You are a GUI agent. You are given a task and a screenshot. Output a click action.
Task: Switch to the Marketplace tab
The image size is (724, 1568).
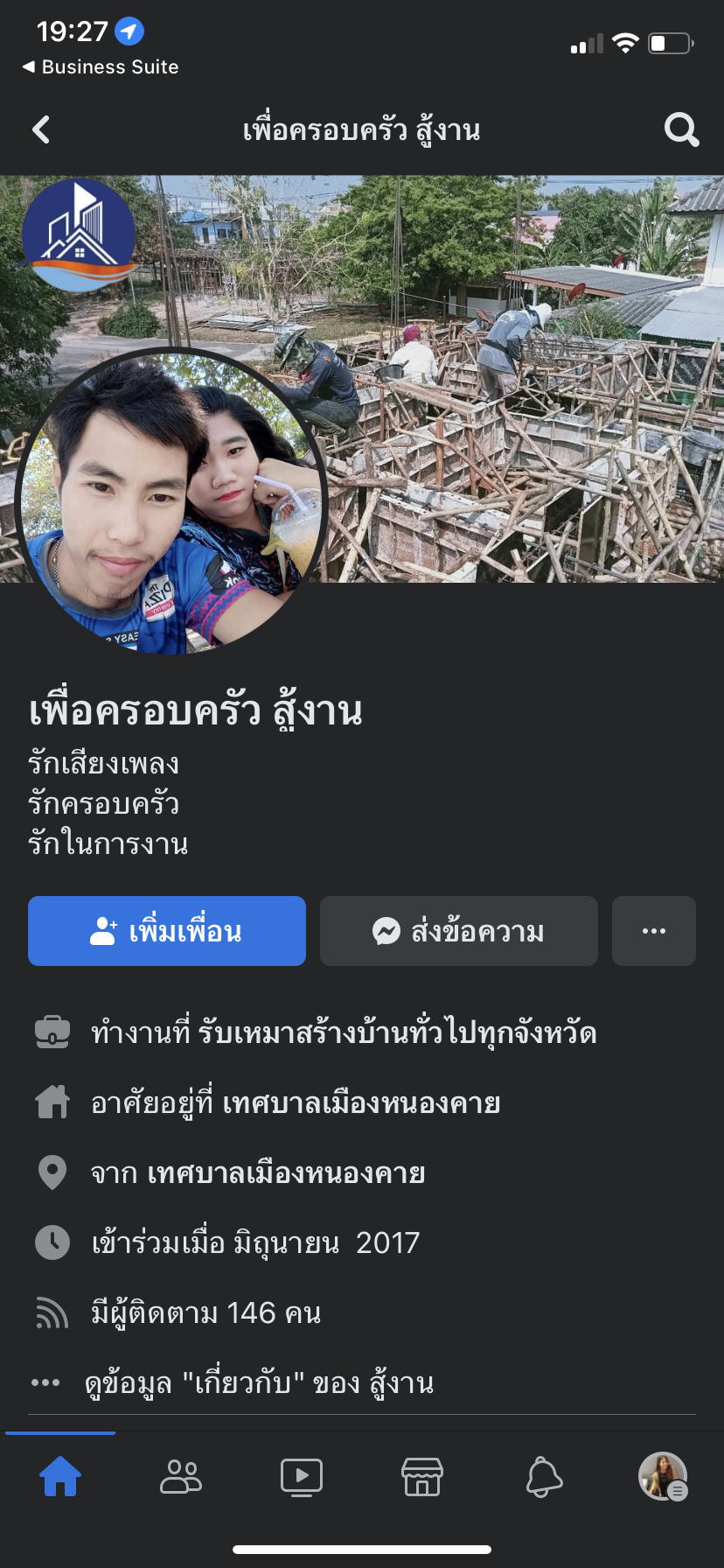pos(422,1477)
